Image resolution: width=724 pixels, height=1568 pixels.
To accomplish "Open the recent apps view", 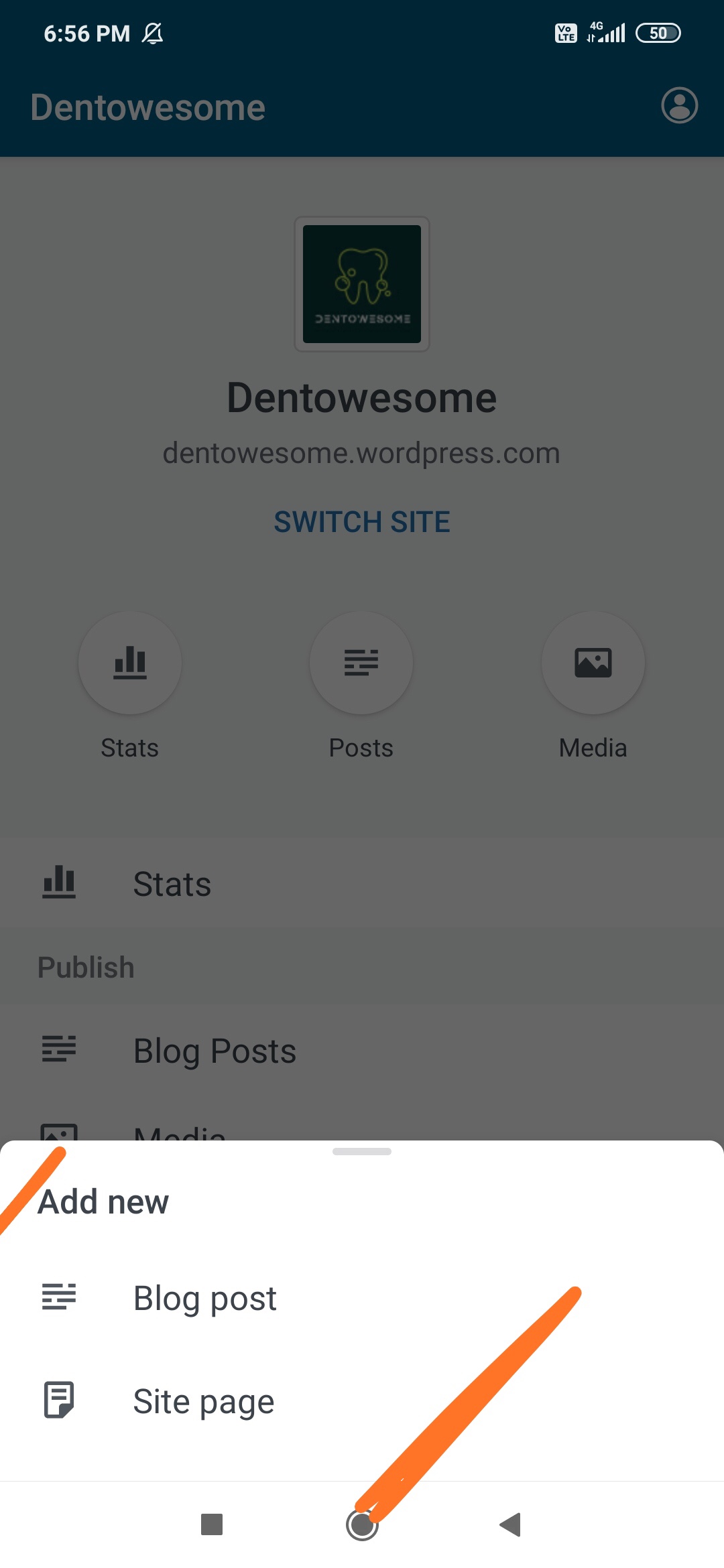I will tap(212, 1525).
